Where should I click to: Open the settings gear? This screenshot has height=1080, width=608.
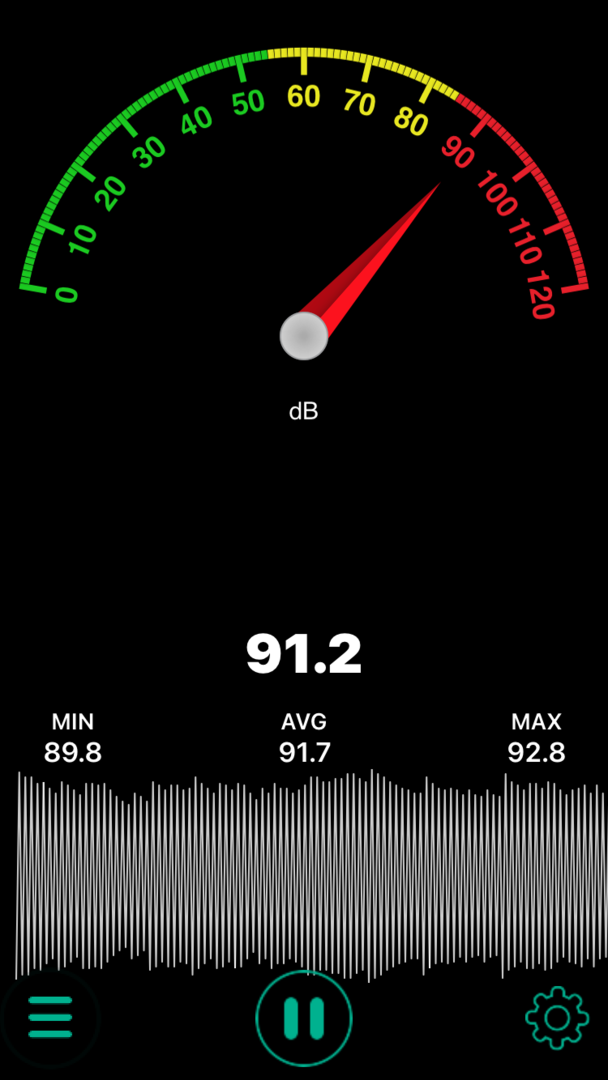click(557, 1018)
